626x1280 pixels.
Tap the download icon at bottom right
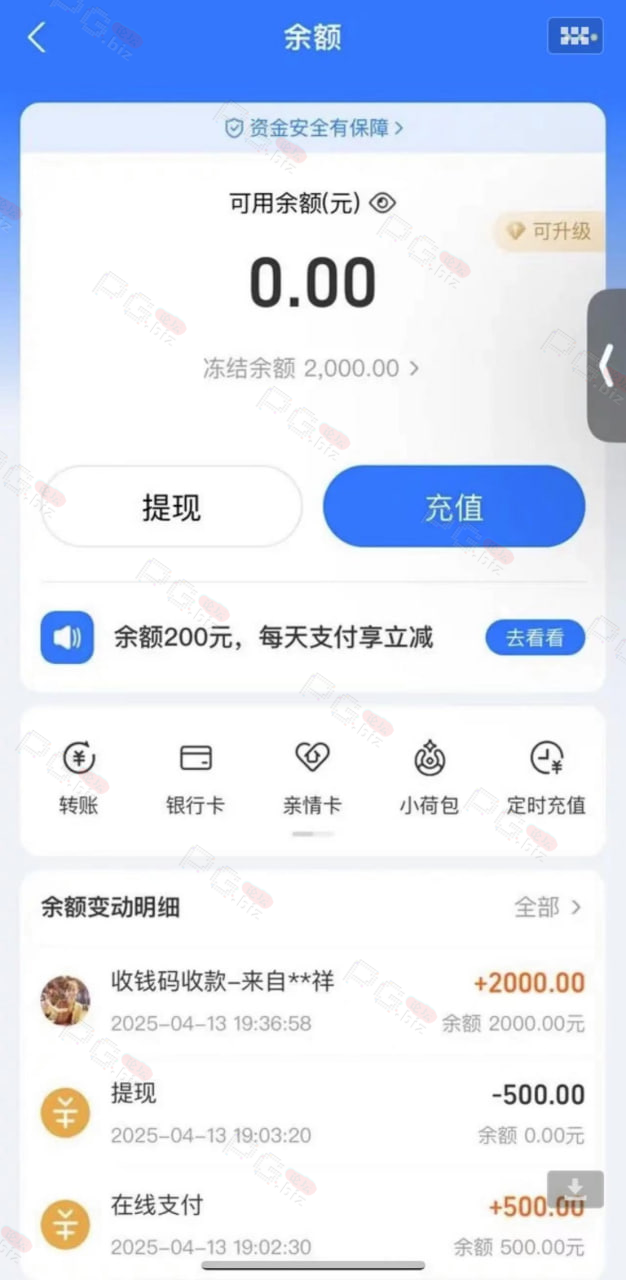point(575,1189)
